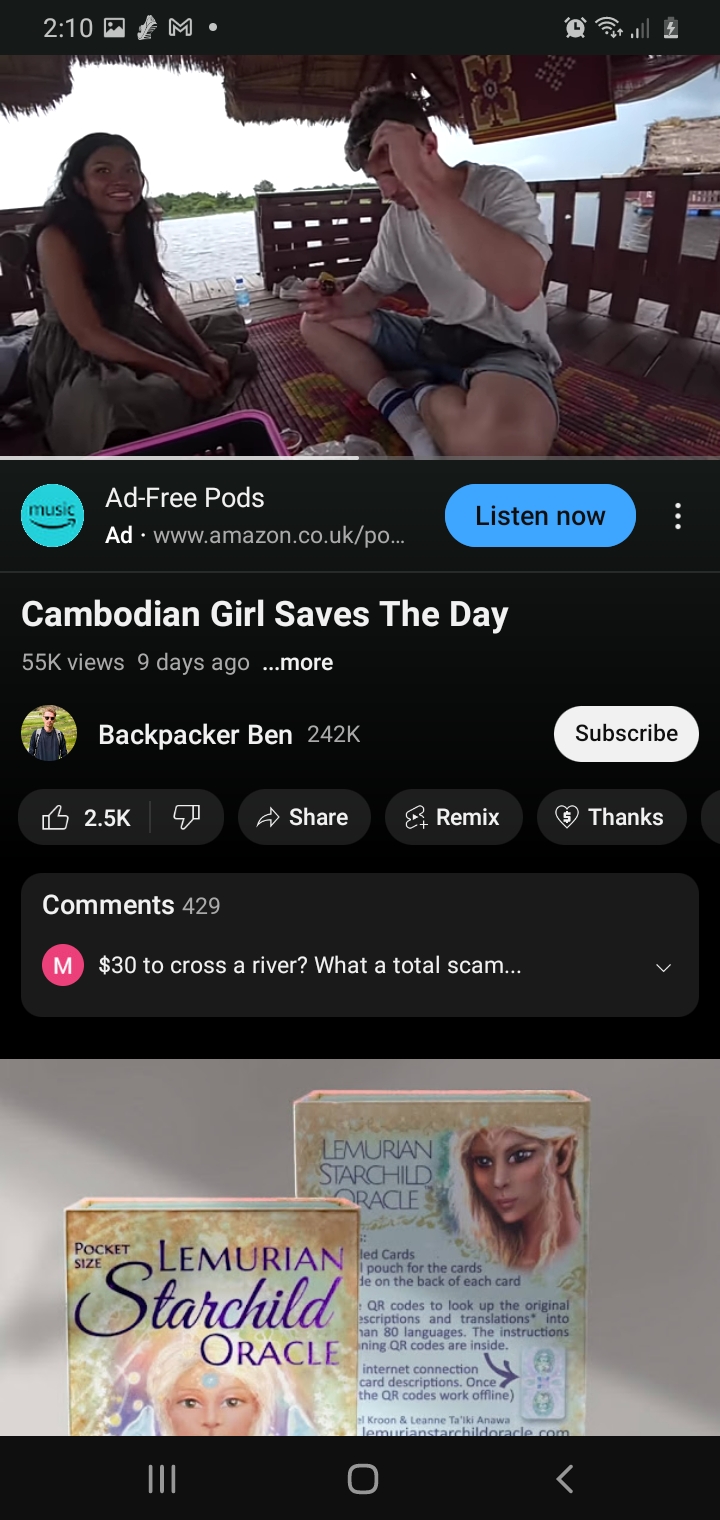Viewport: 720px width, 1520px height.
Task: Tap Listen now on the Amazon ad
Action: point(540,516)
